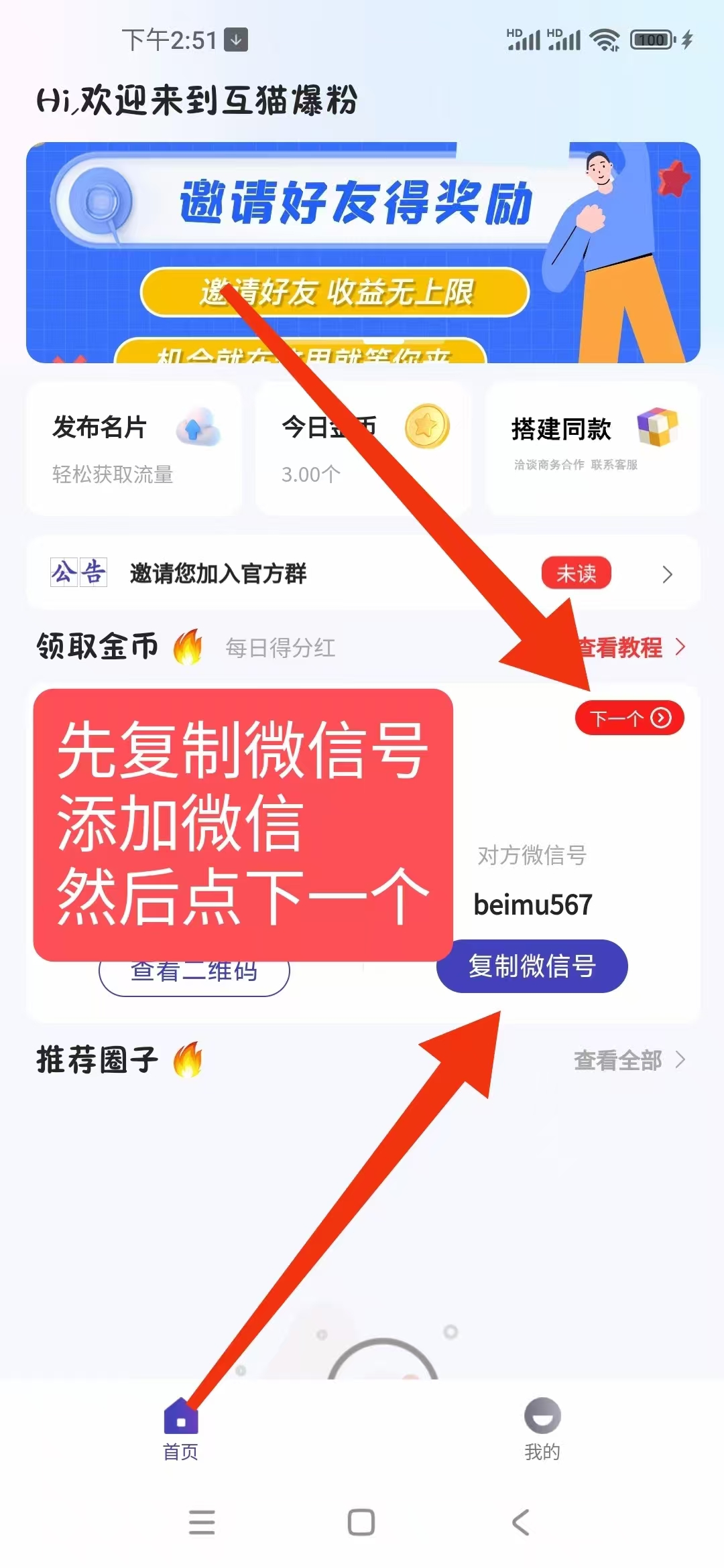Go back using the system back button
724x1568 pixels.
coord(521,1522)
